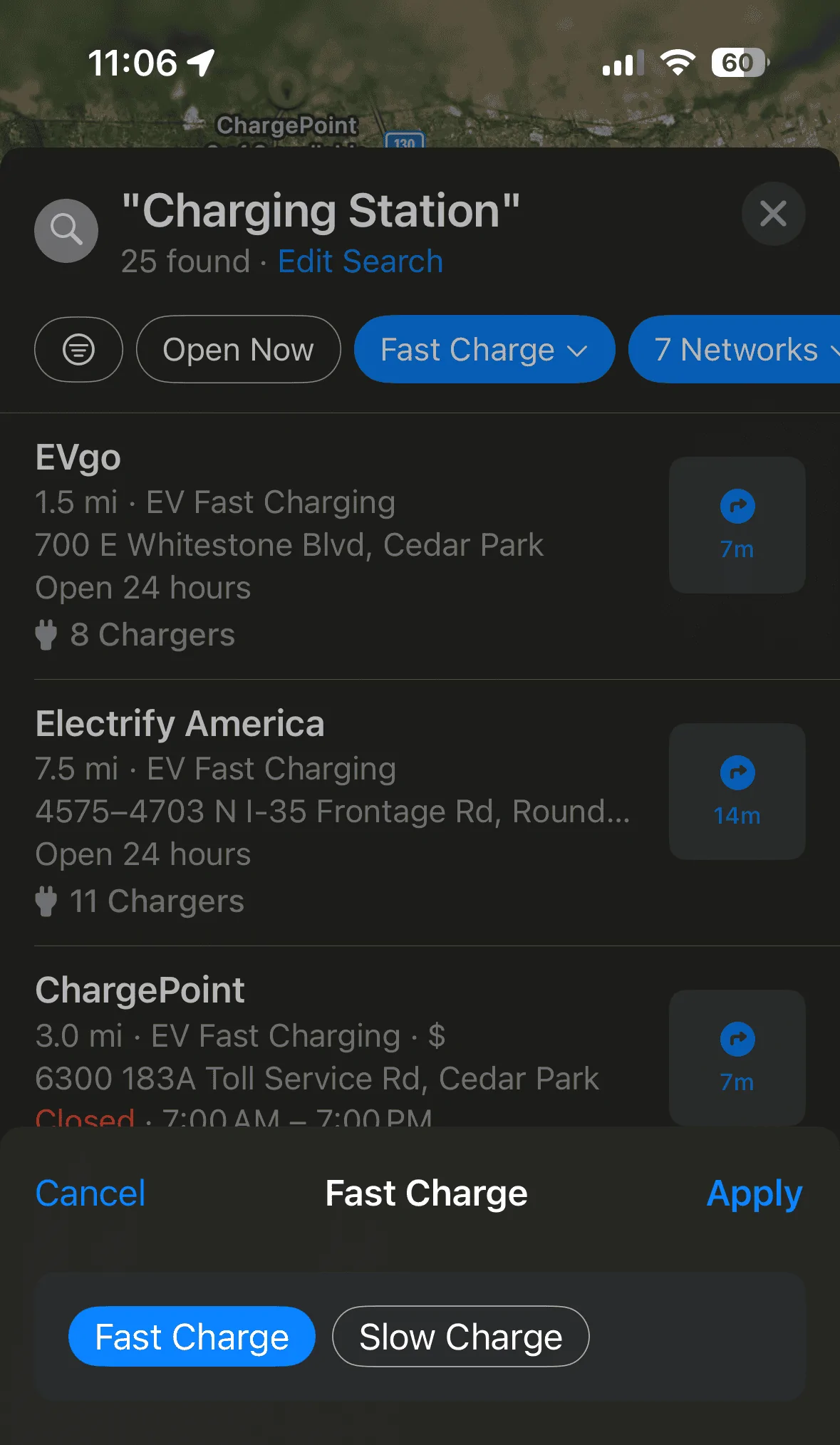840x1445 pixels.
Task: Tap the 14m directions arrow for Electrify America
Action: pyautogui.click(x=737, y=791)
